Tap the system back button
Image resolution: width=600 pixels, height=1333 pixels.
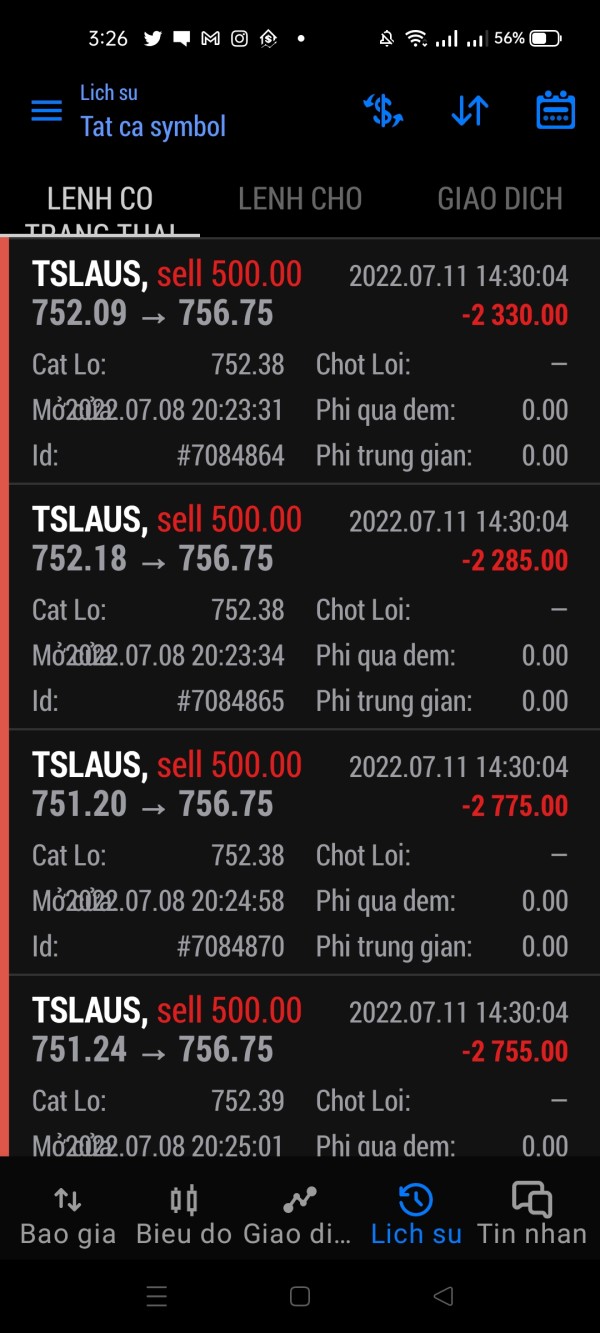click(443, 1297)
